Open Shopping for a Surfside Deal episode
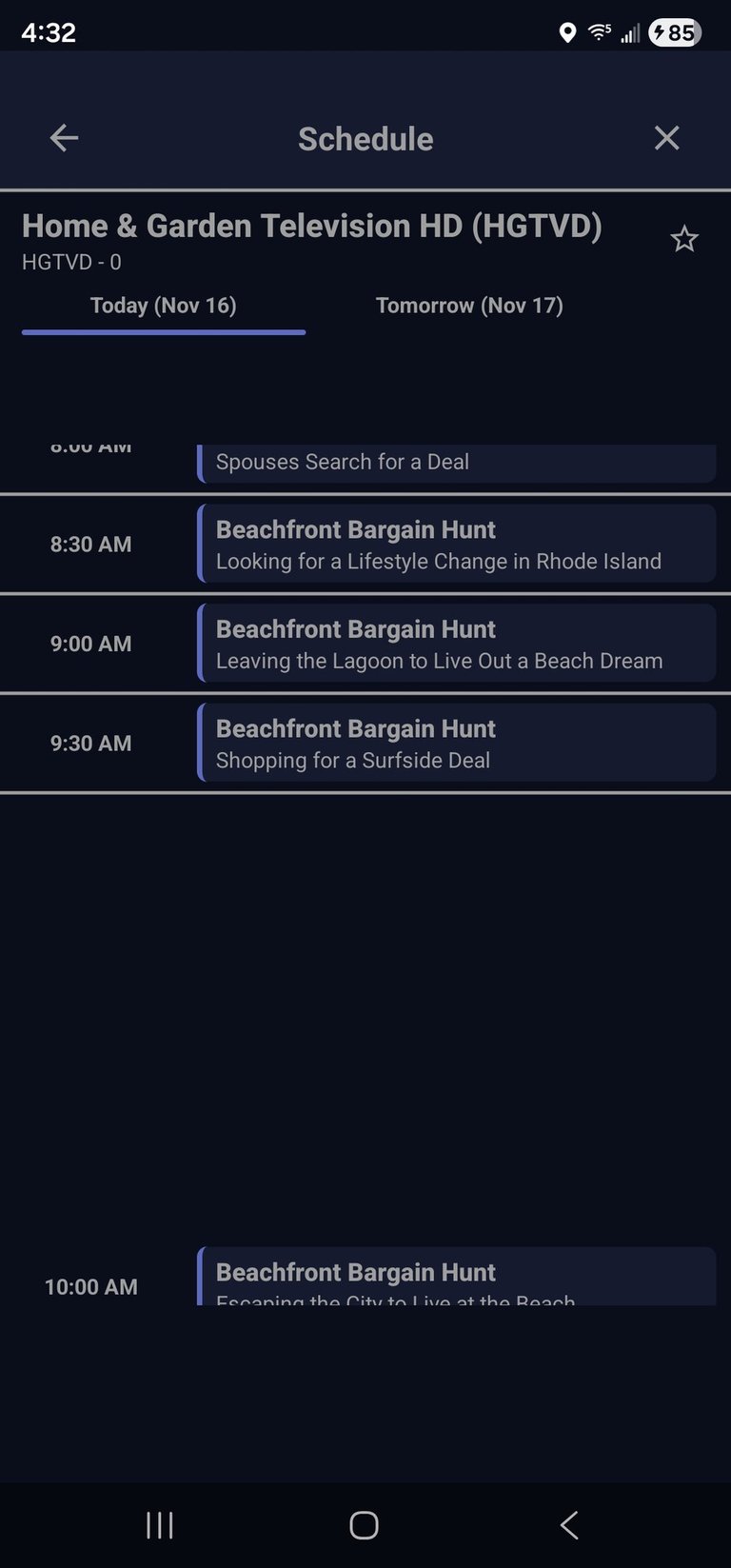 [x=457, y=743]
